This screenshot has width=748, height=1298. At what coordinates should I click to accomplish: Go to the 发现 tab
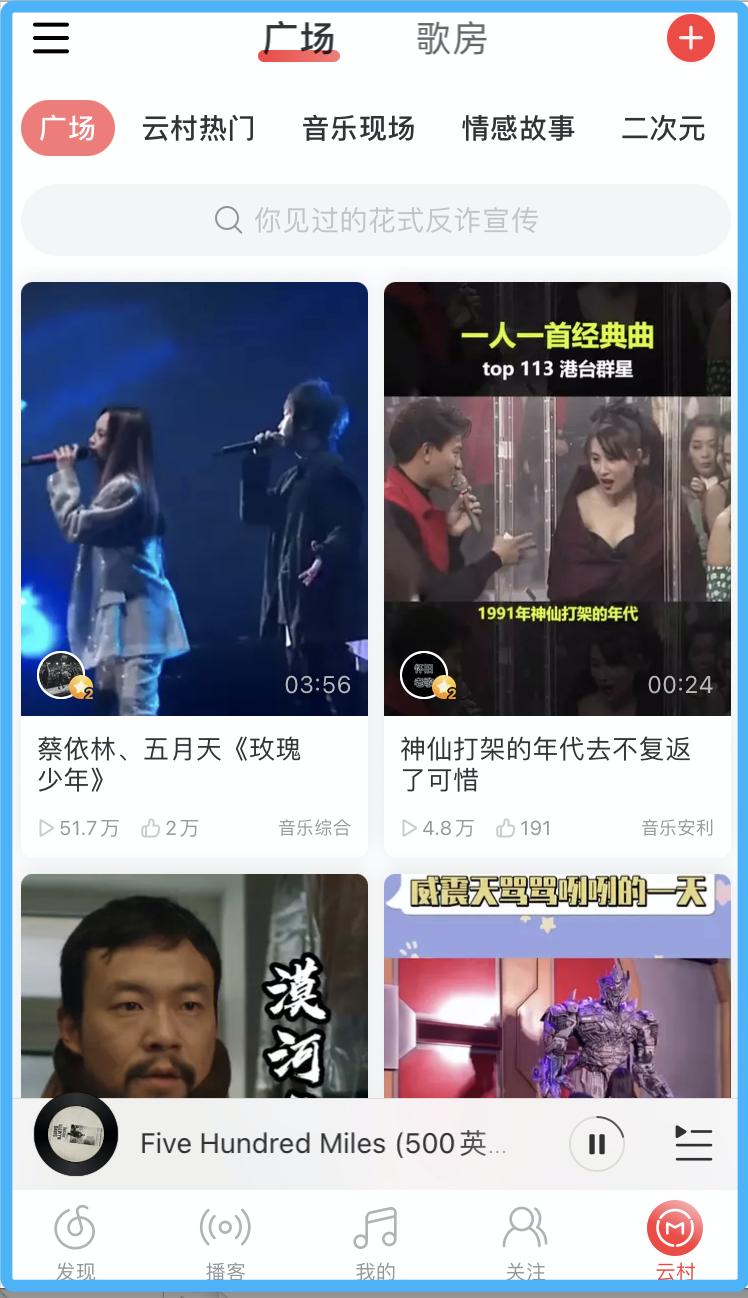(x=75, y=1240)
